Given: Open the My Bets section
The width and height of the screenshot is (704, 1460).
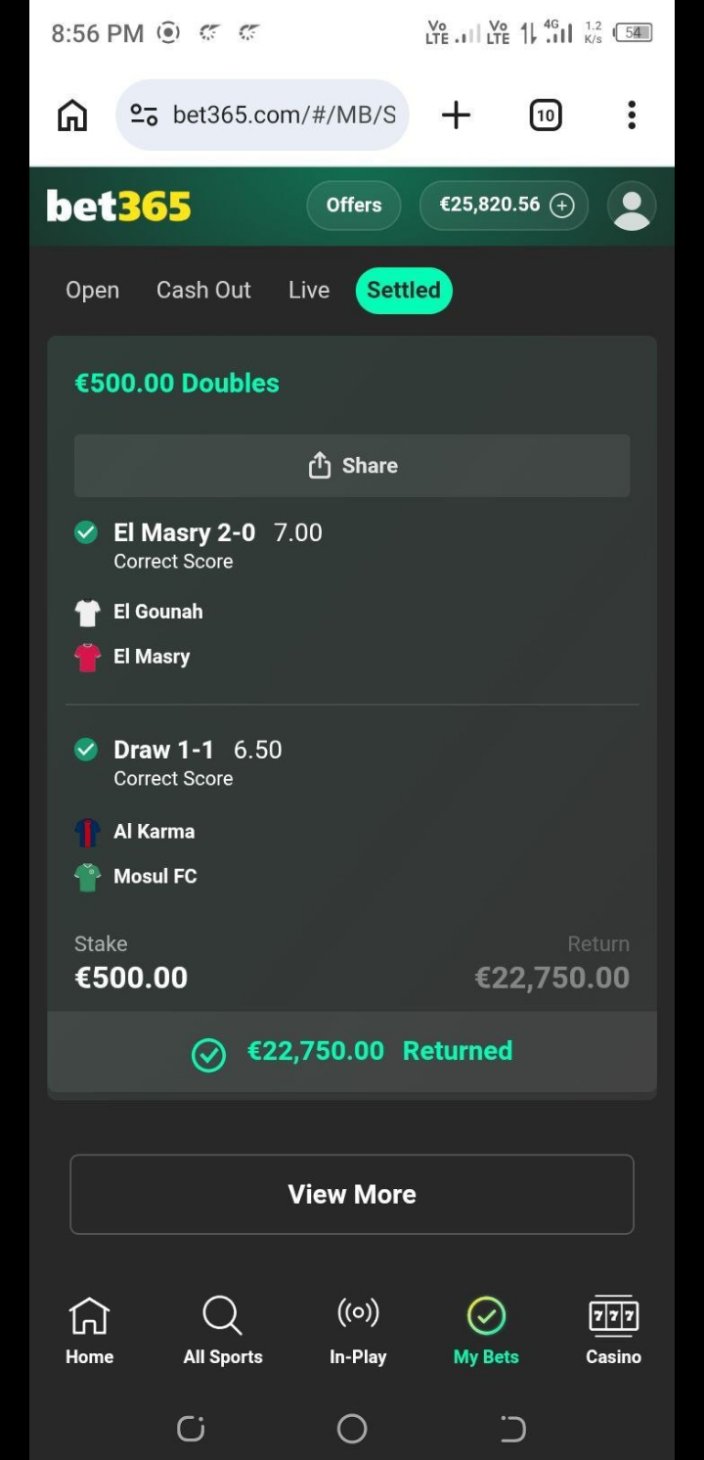Looking at the screenshot, I should pyautogui.click(x=486, y=1331).
